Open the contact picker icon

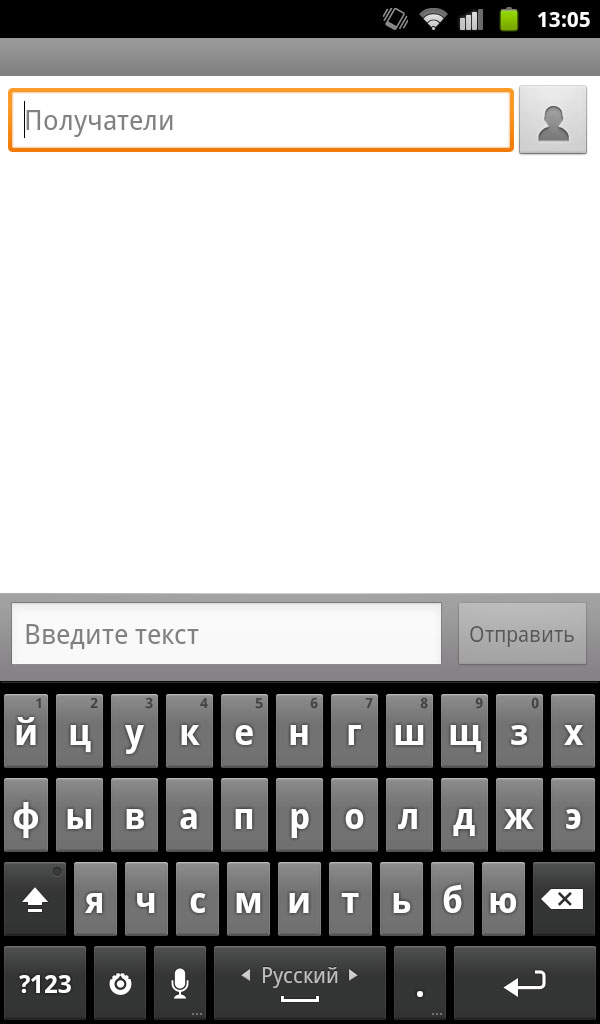(x=553, y=120)
